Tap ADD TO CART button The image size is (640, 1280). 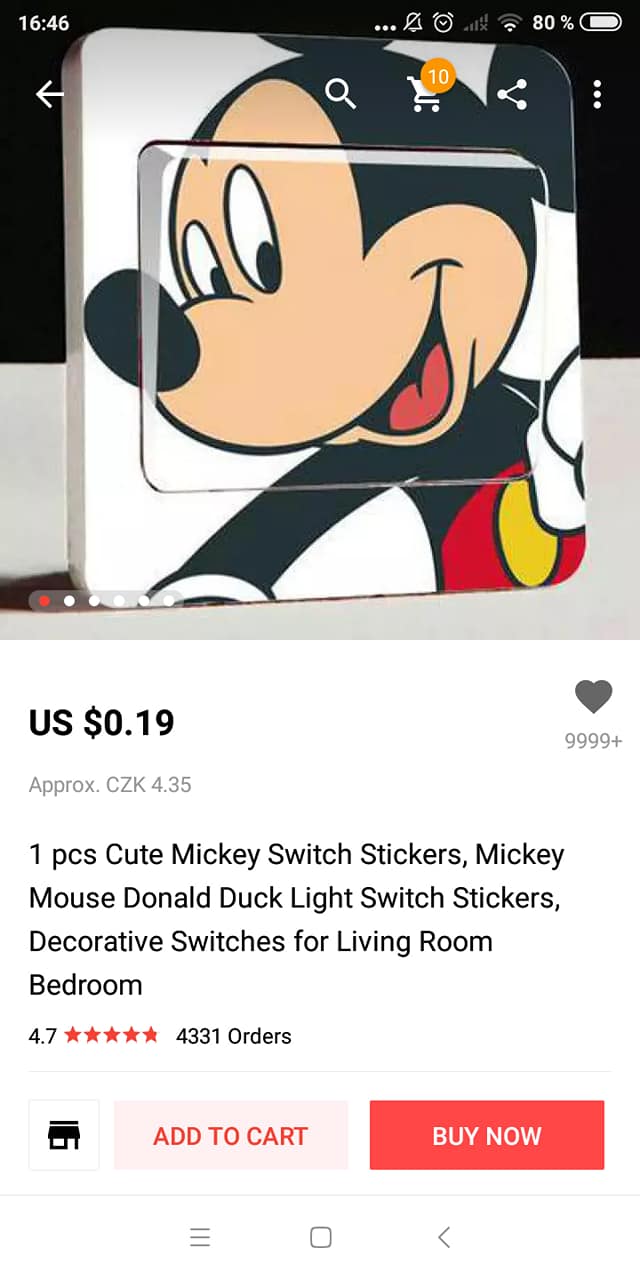coord(231,1135)
